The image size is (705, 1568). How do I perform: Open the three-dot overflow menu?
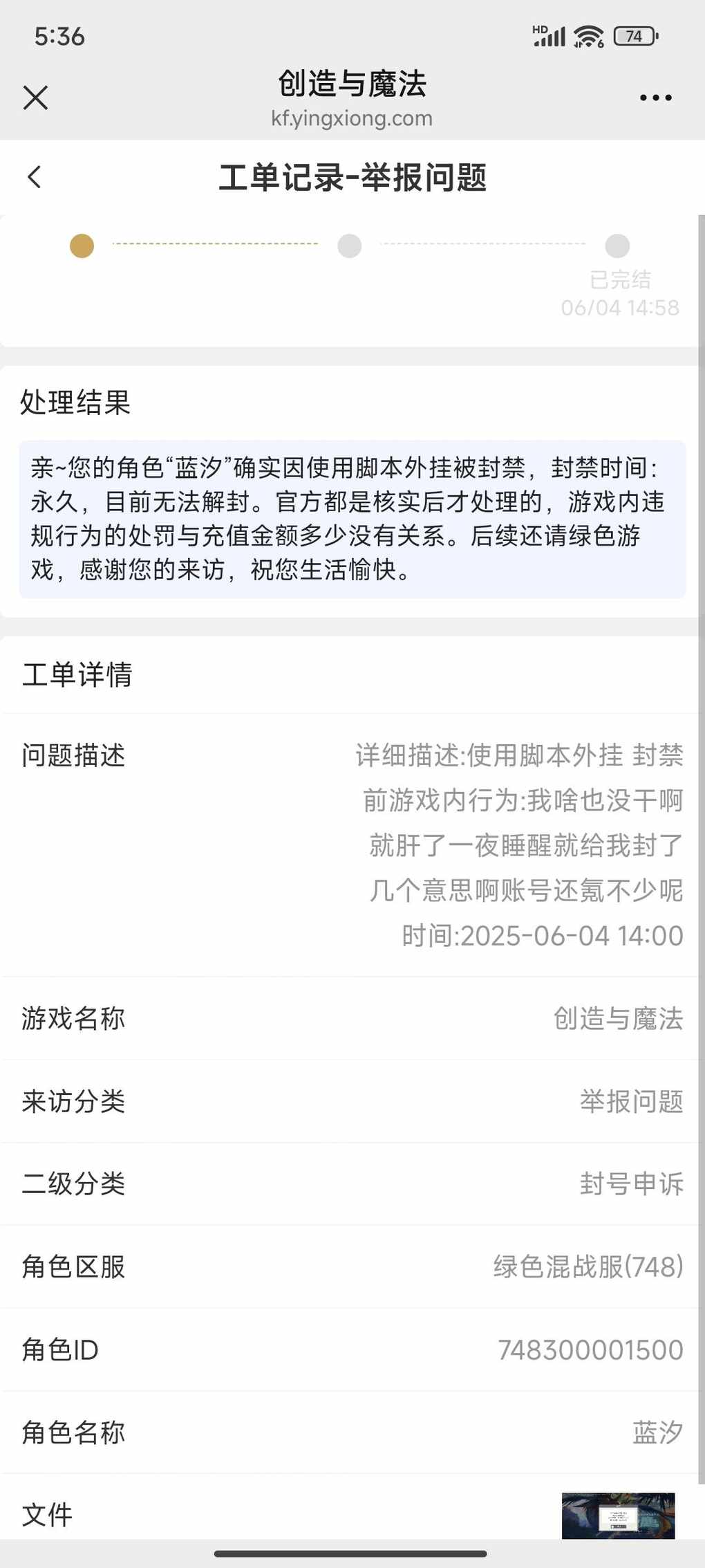655,98
